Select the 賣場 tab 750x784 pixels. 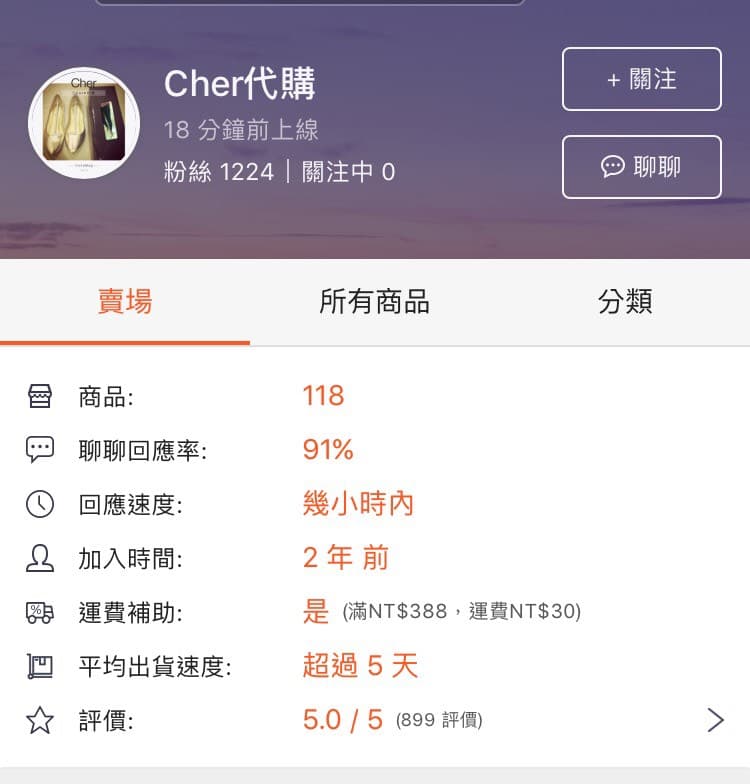pyautogui.click(x=125, y=302)
